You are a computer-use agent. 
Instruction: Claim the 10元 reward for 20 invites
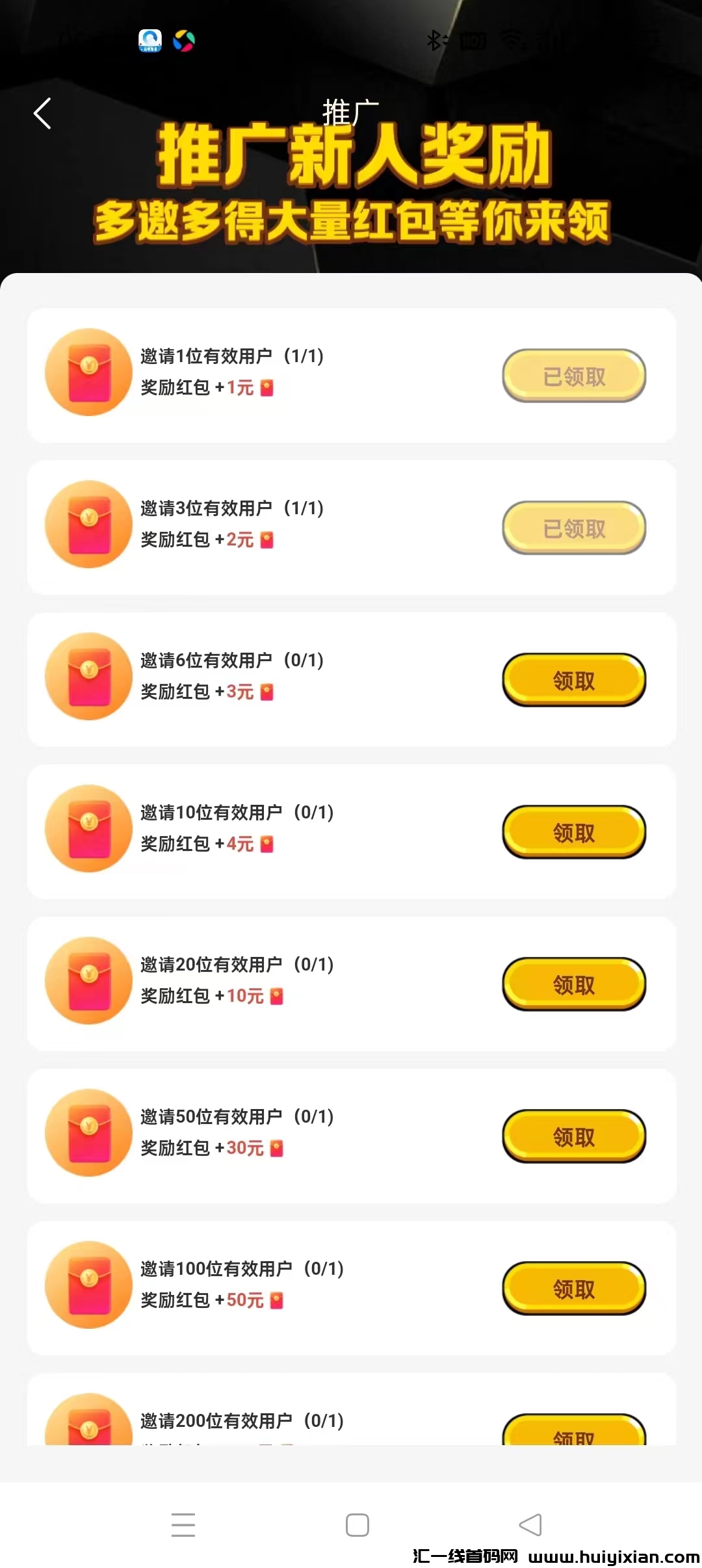574,984
